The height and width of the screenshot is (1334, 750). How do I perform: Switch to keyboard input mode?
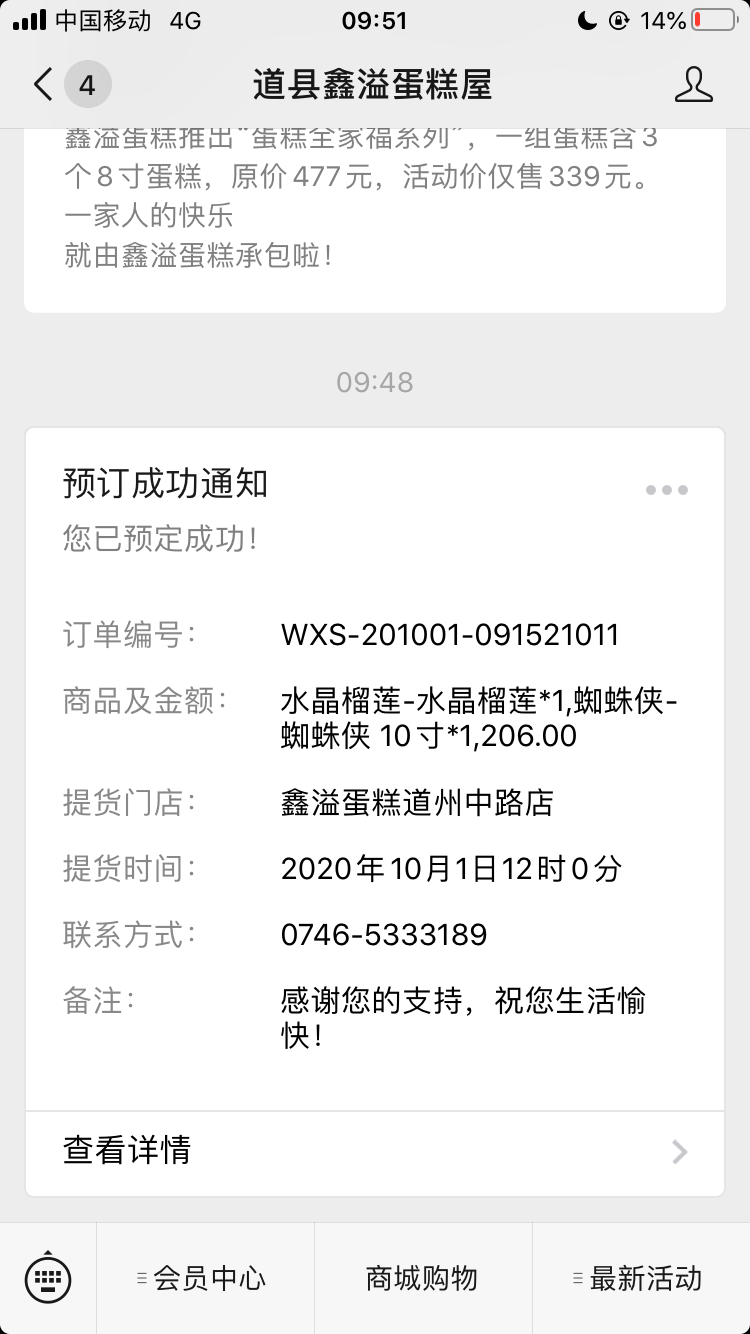point(47,1278)
